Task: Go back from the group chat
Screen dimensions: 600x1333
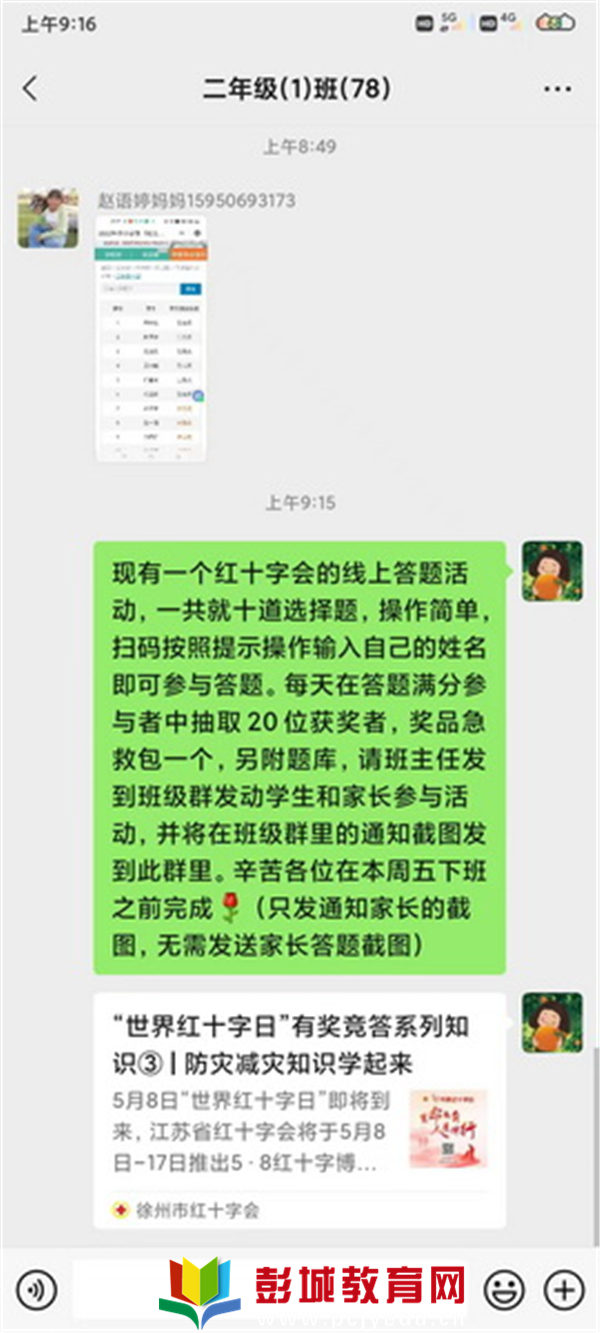Action: (x=30, y=89)
